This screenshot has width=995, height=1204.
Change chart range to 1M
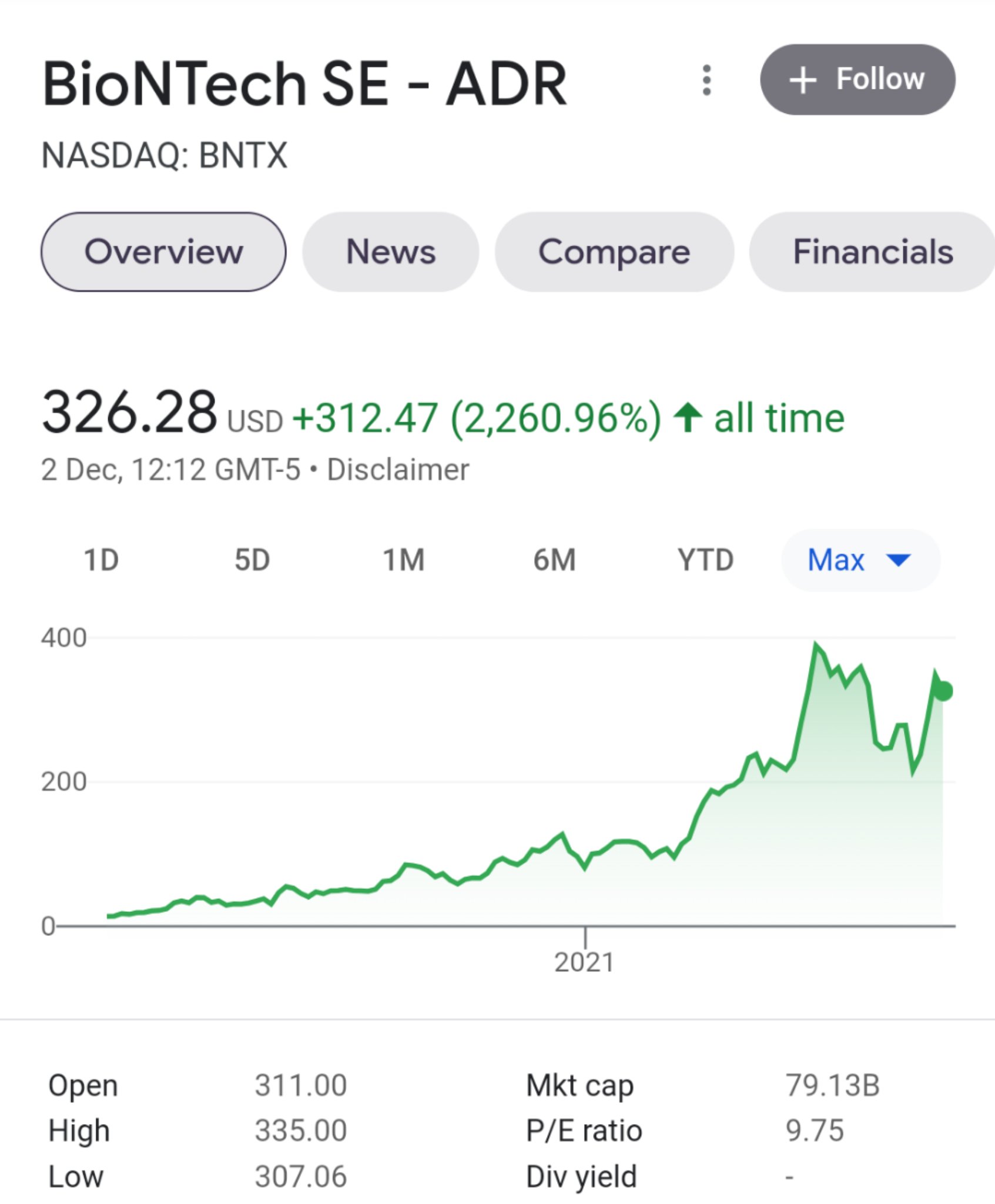point(404,560)
